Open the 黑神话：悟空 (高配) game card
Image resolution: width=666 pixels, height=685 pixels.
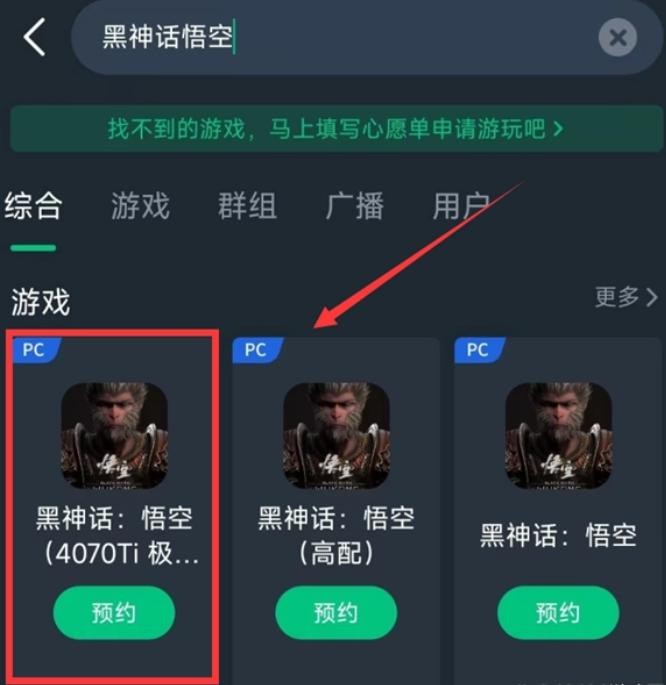pyautogui.click(x=335, y=450)
